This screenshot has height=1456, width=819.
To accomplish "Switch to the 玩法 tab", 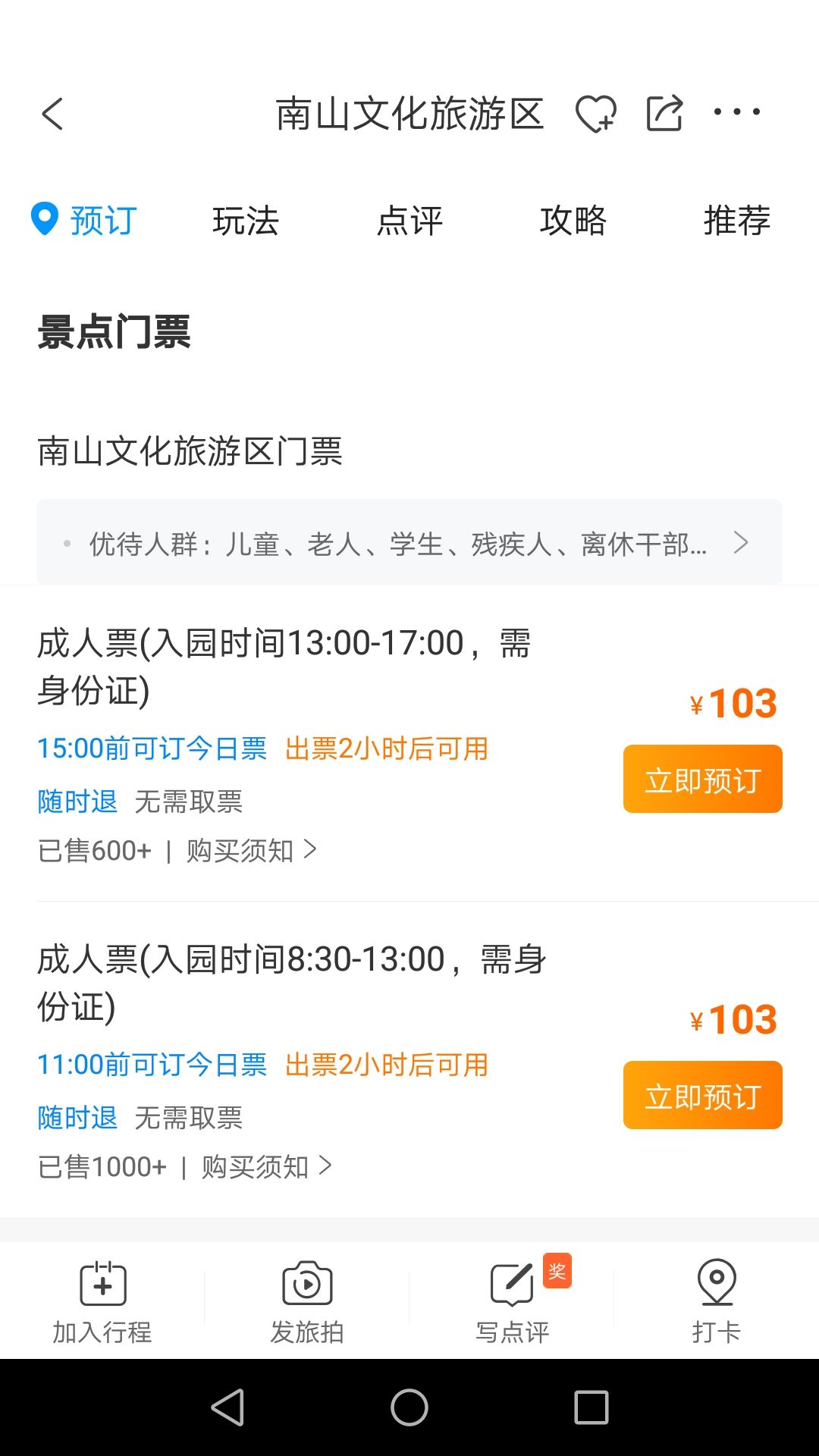I will pyautogui.click(x=246, y=221).
